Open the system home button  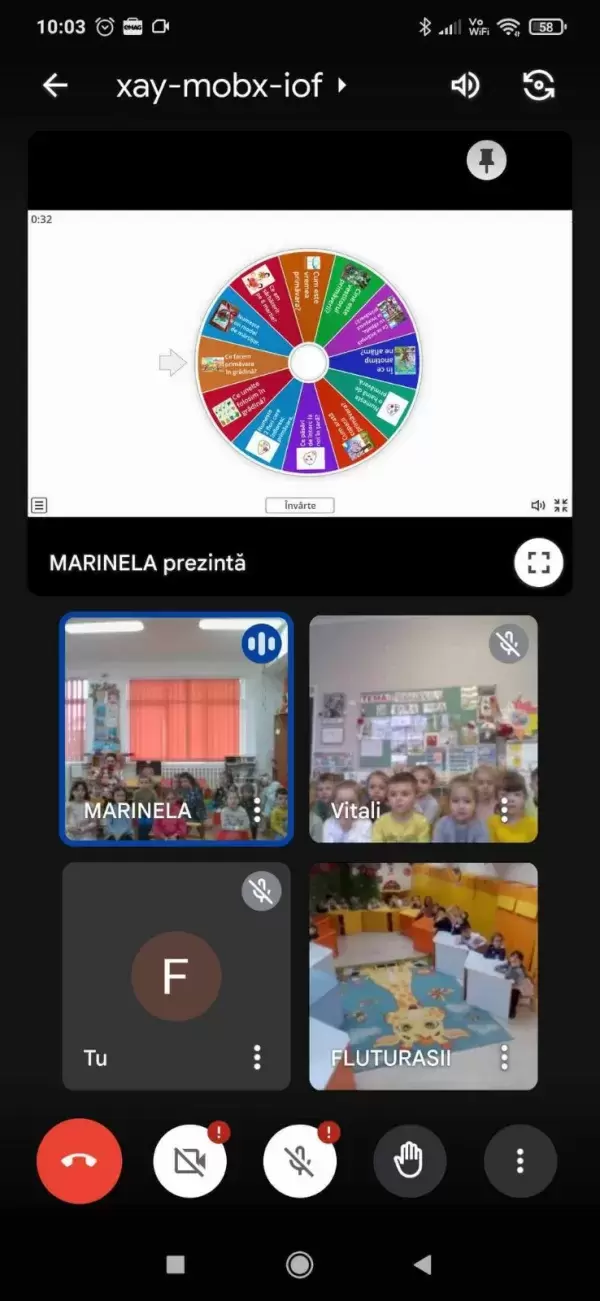pos(299,1265)
